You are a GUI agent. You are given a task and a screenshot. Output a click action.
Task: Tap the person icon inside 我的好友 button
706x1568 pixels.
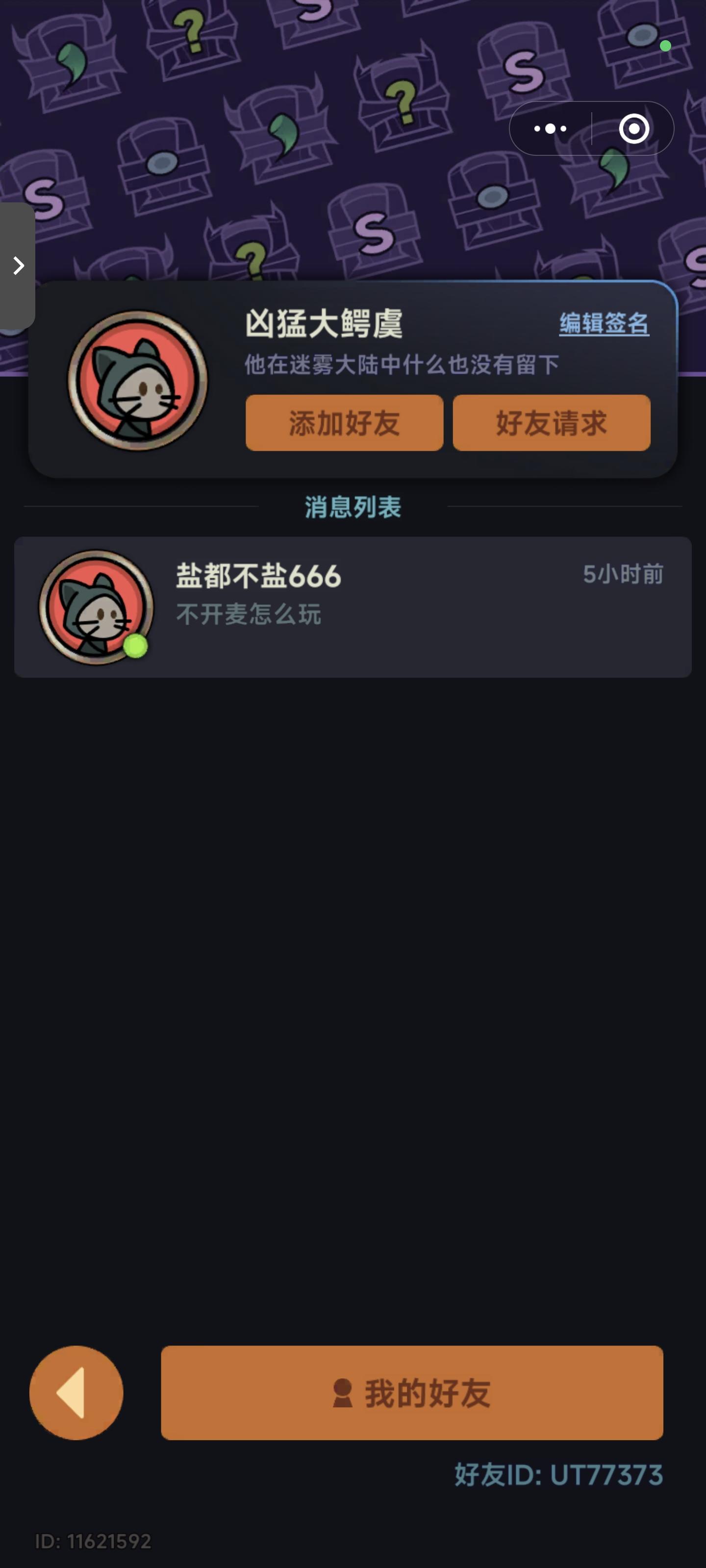coord(343,1392)
